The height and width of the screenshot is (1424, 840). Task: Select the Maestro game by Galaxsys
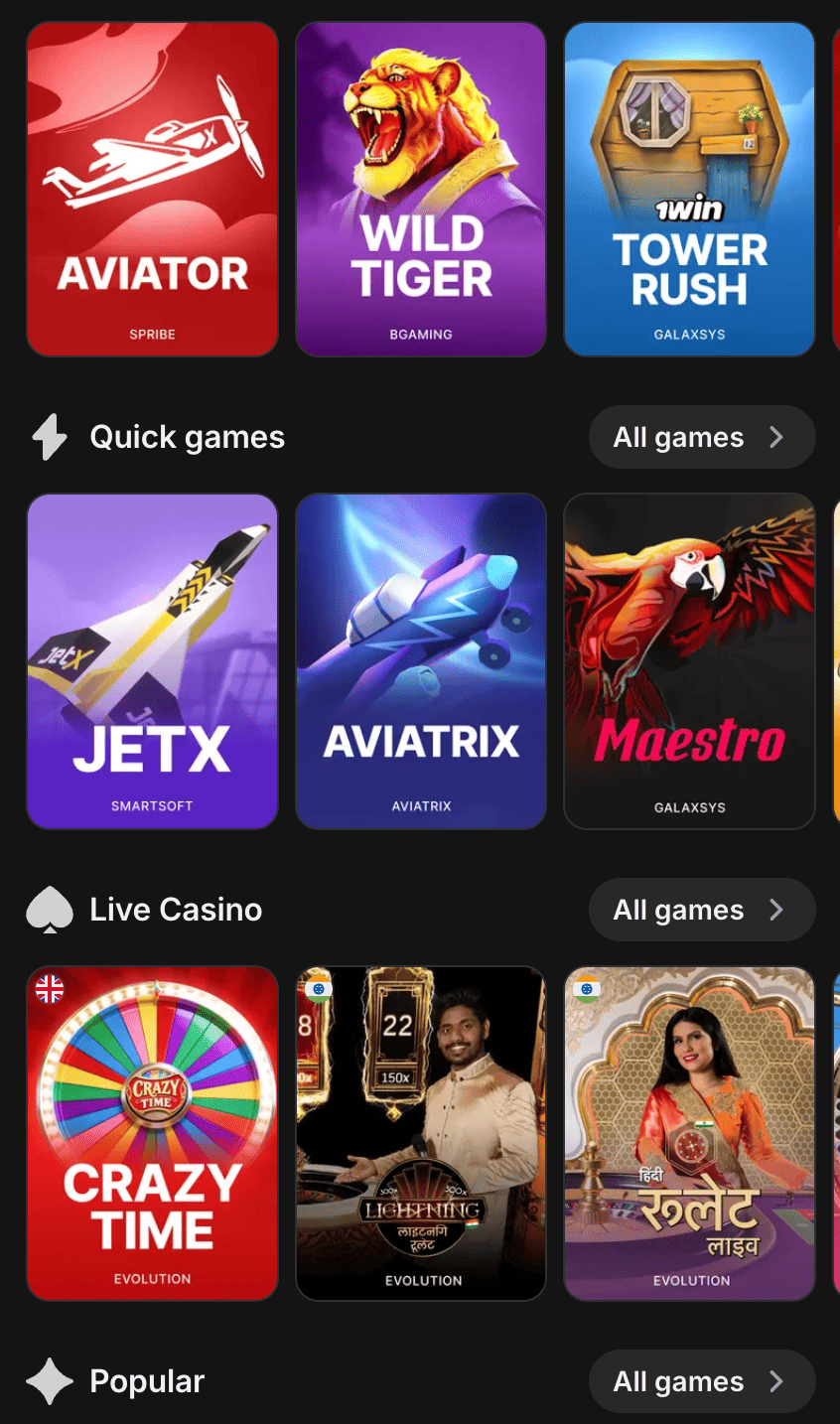tap(689, 660)
